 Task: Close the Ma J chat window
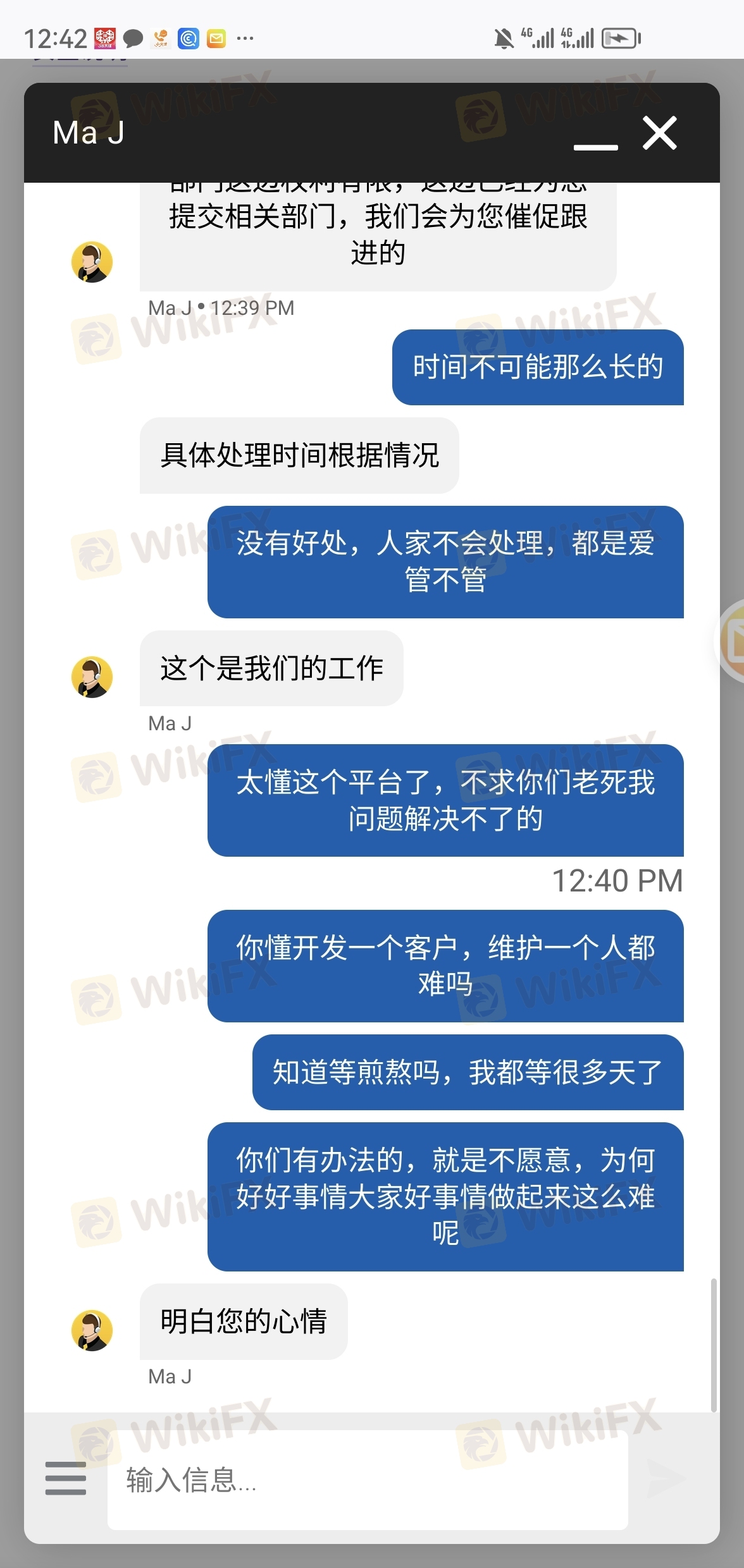[660, 133]
